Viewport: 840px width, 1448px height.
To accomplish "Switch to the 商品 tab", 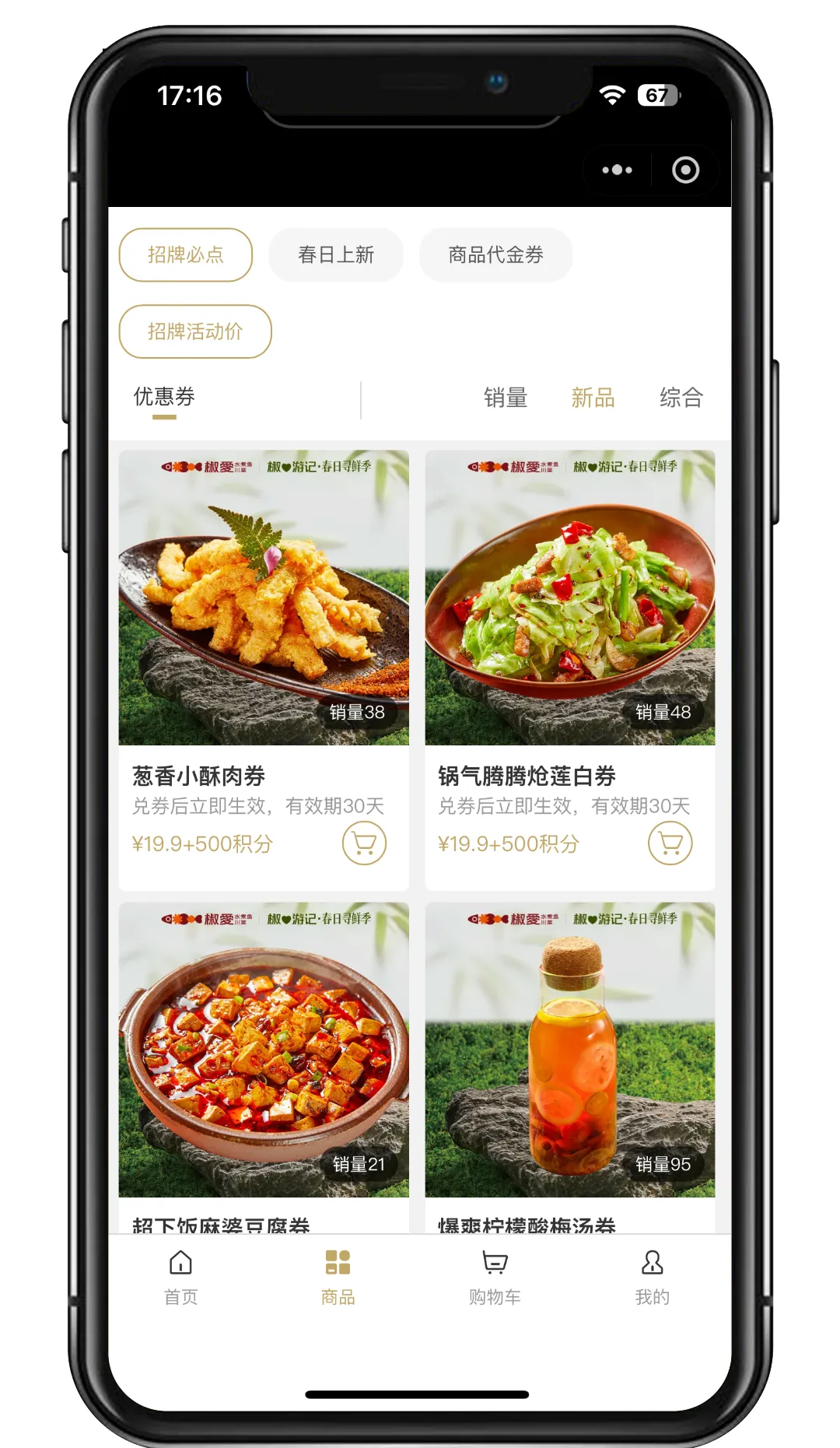I will tap(338, 1276).
